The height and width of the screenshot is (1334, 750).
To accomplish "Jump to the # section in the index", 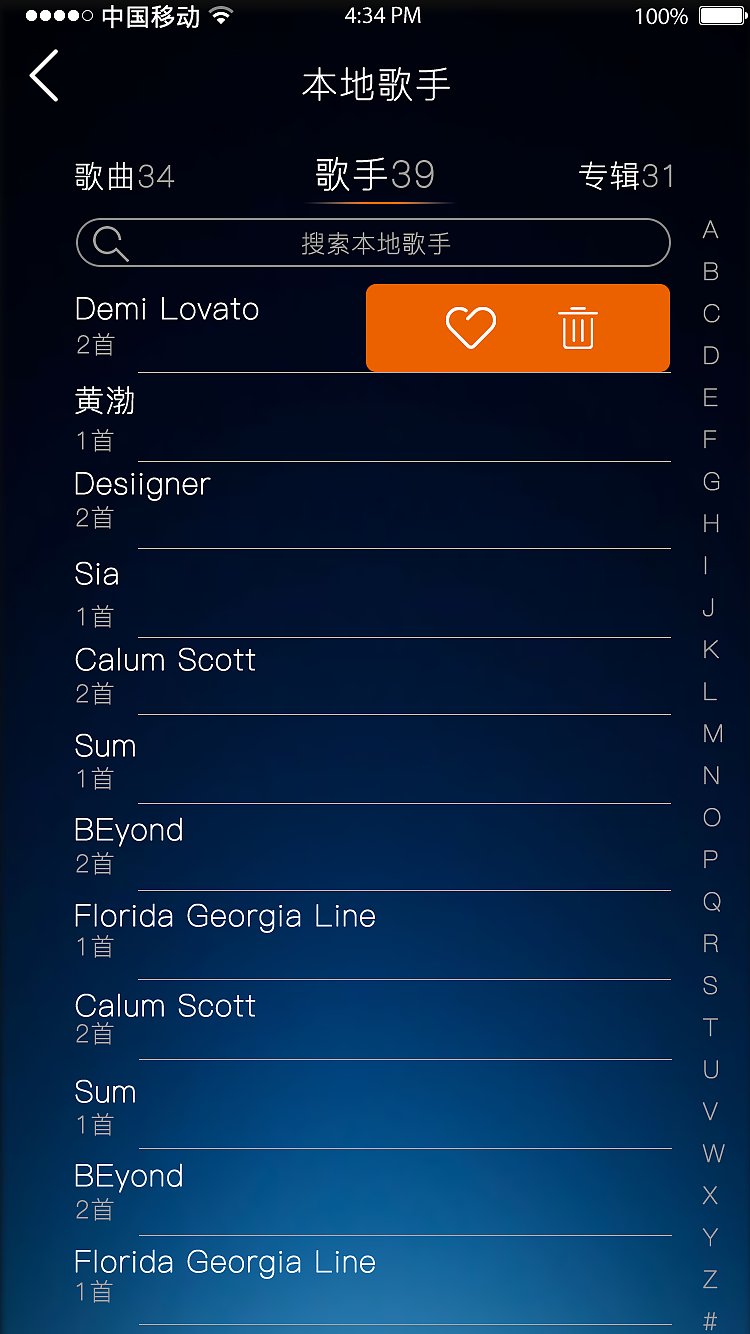I will pyautogui.click(x=711, y=1321).
